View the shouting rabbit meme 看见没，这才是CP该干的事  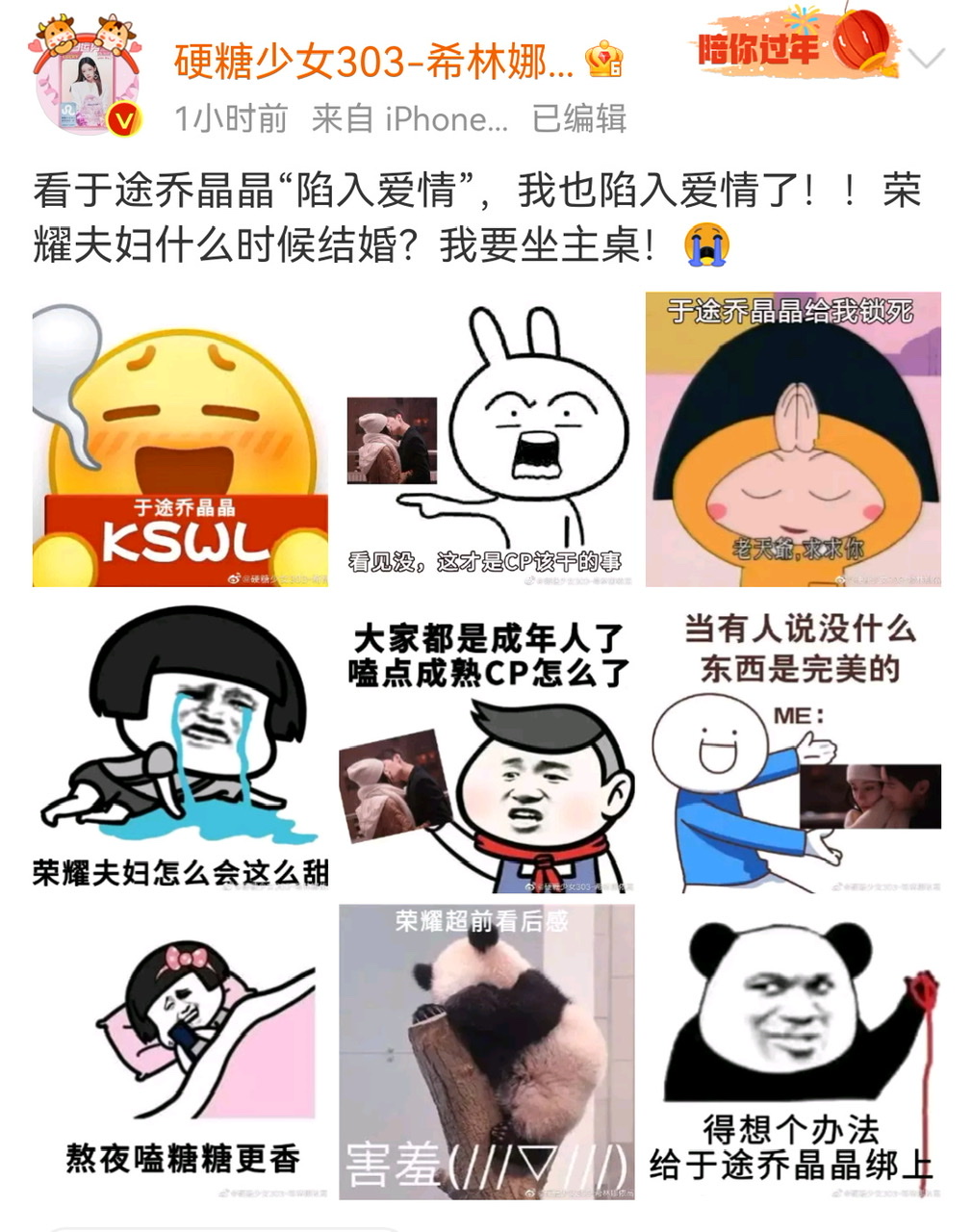coord(487,440)
